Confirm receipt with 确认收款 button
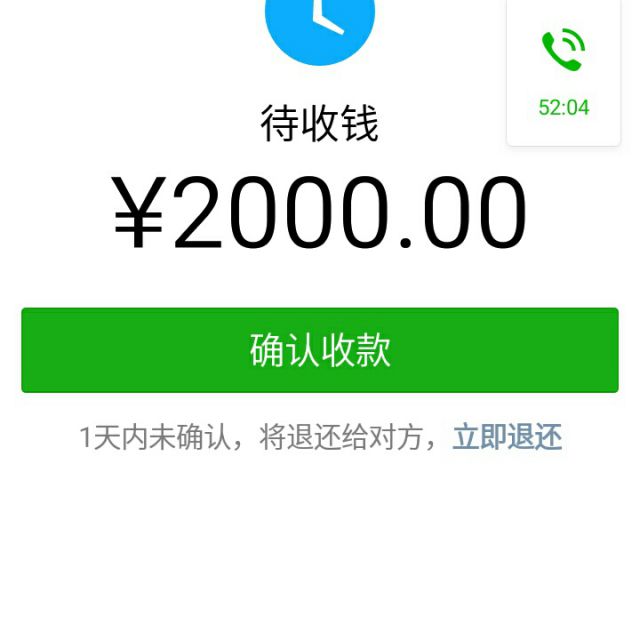The height and width of the screenshot is (640, 640). [x=320, y=350]
